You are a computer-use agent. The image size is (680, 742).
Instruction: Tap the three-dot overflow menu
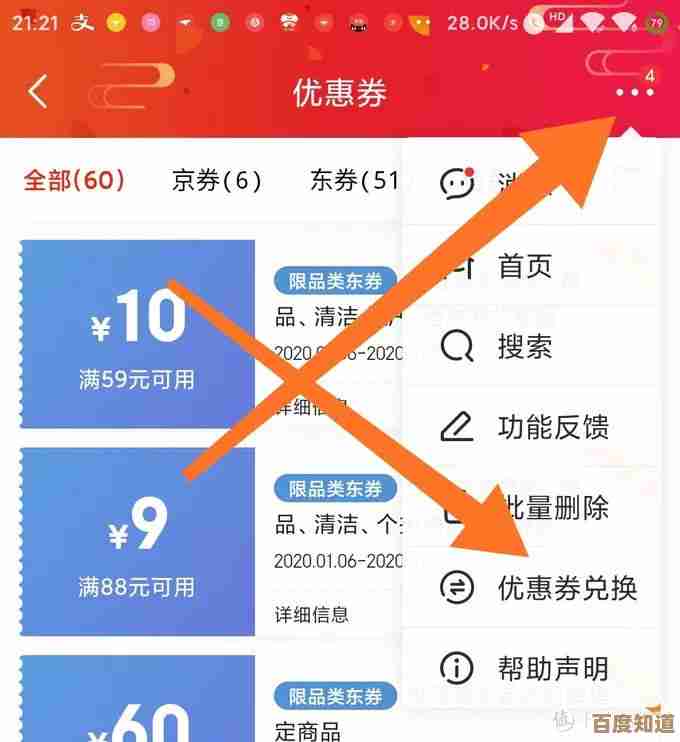[634, 92]
